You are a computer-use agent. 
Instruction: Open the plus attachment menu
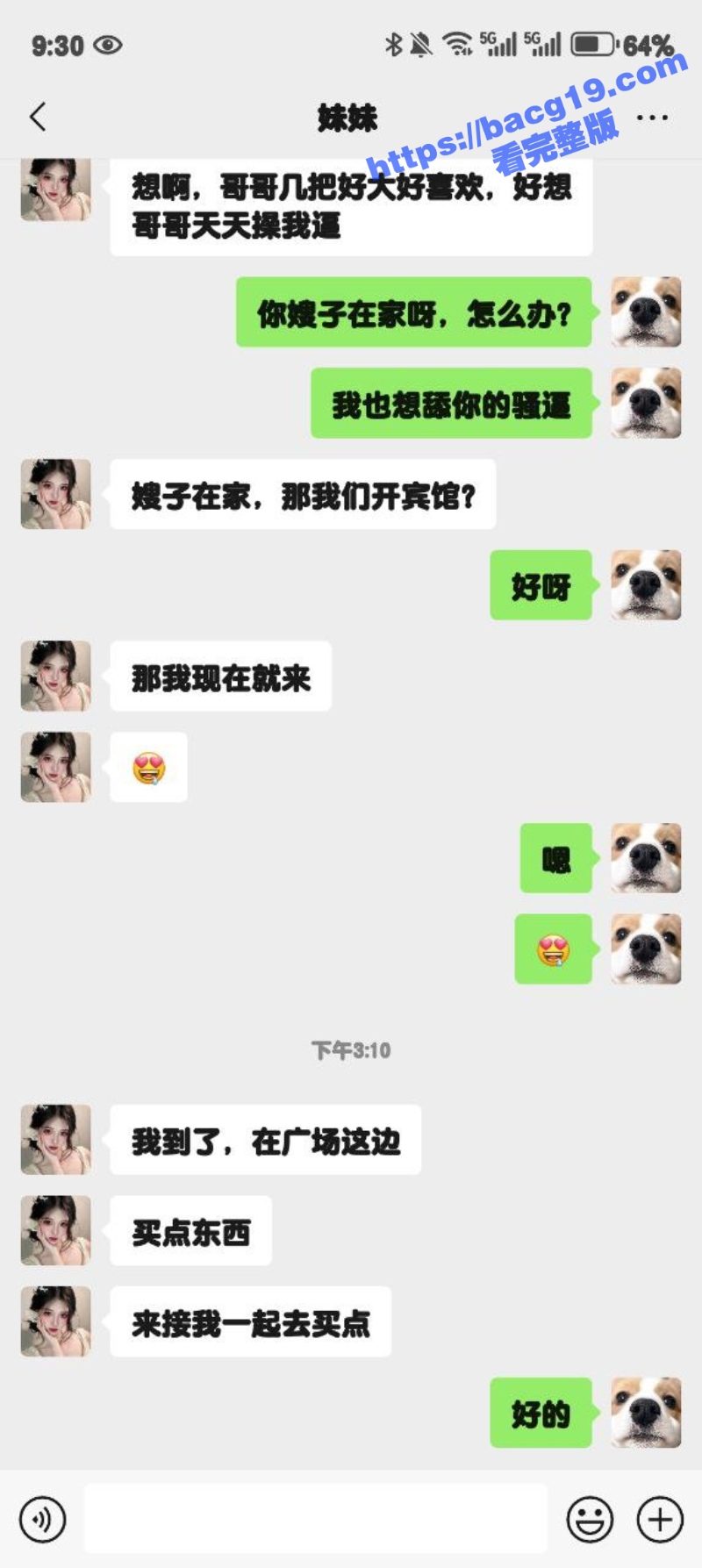pos(660,1519)
